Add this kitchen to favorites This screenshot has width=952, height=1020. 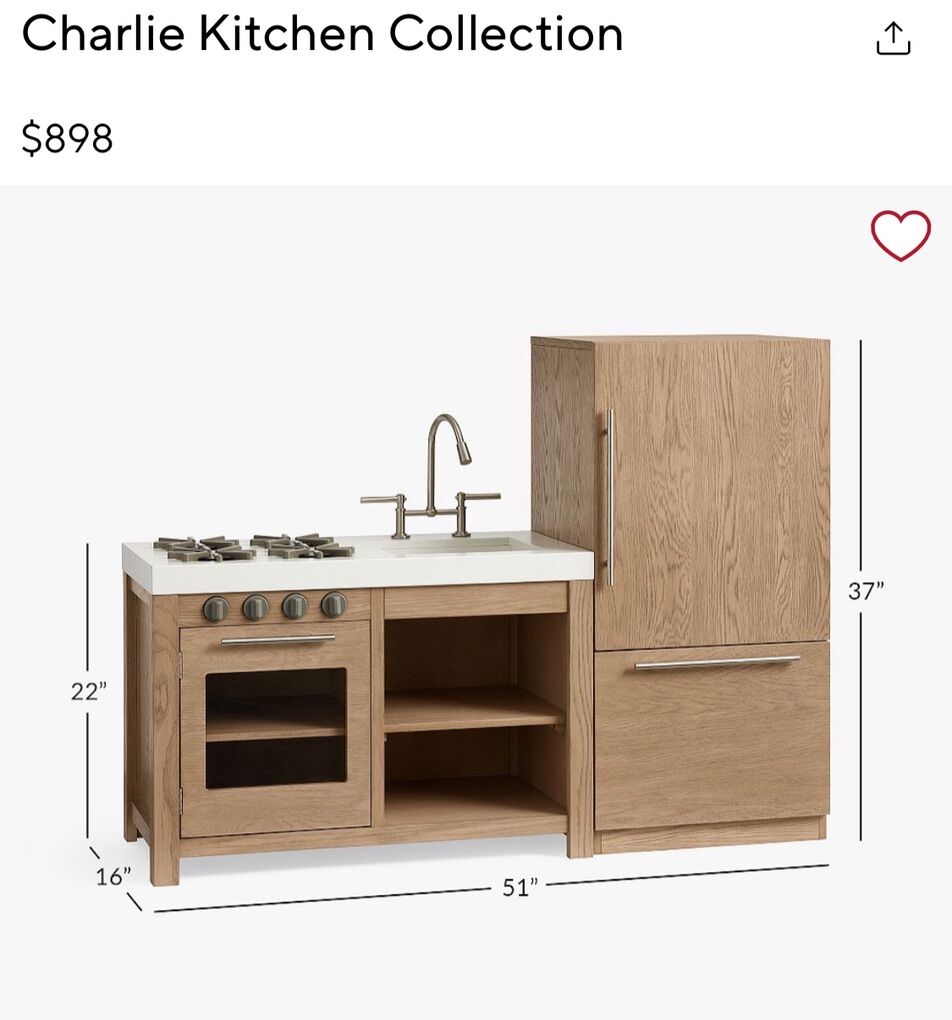pos(900,237)
